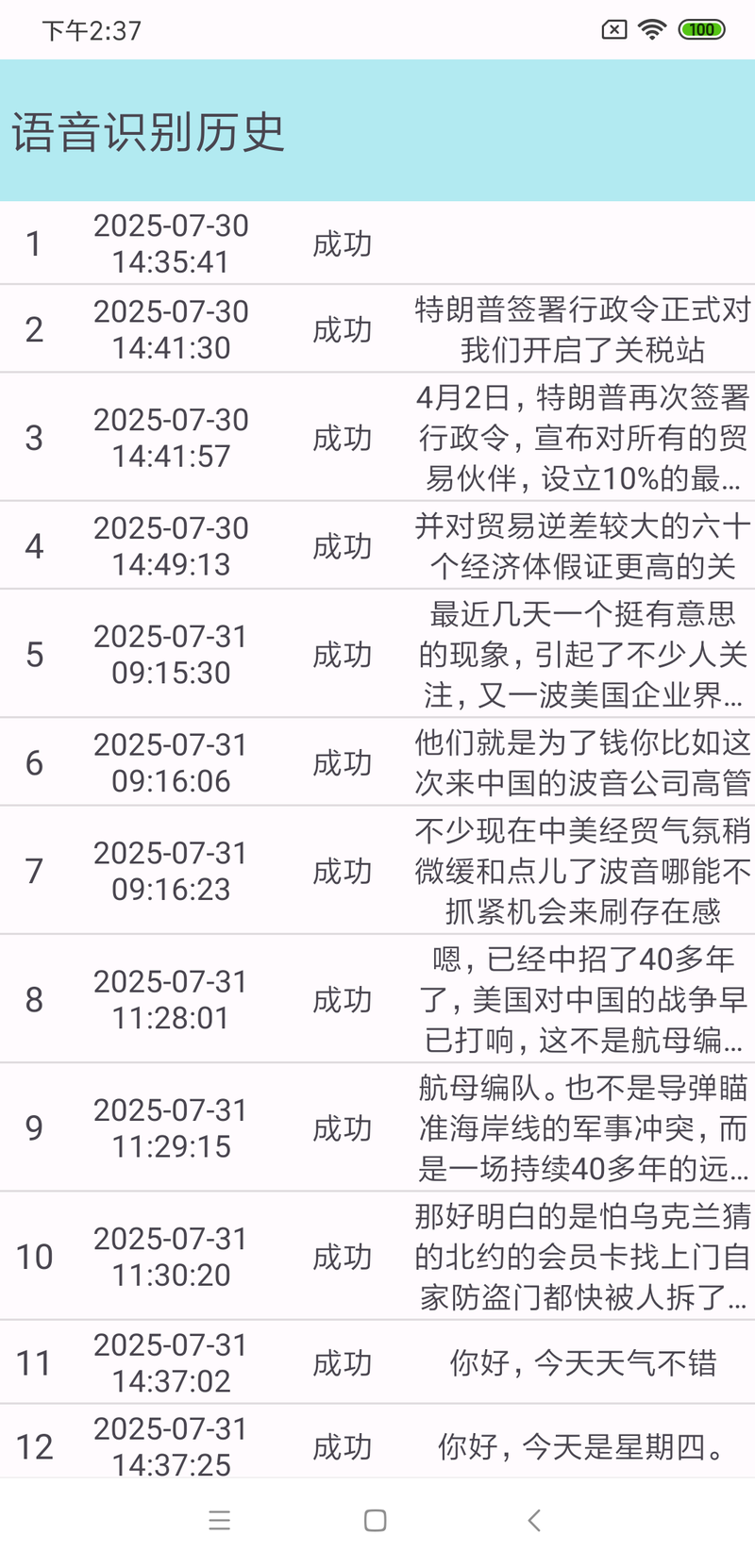Open record 8 about 已经中招了40多年
The width and height of the screenshot is (755, 1568).
[377, 999]
